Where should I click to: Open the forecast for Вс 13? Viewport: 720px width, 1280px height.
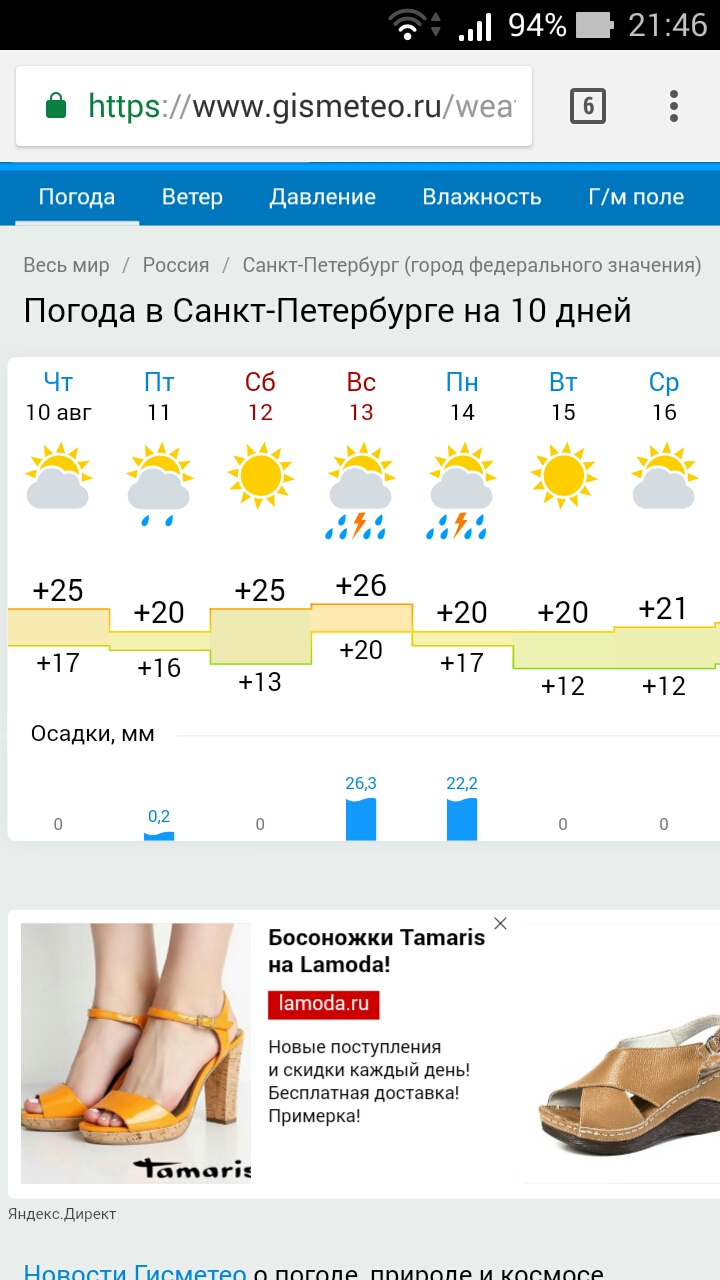tap(361, 396)
